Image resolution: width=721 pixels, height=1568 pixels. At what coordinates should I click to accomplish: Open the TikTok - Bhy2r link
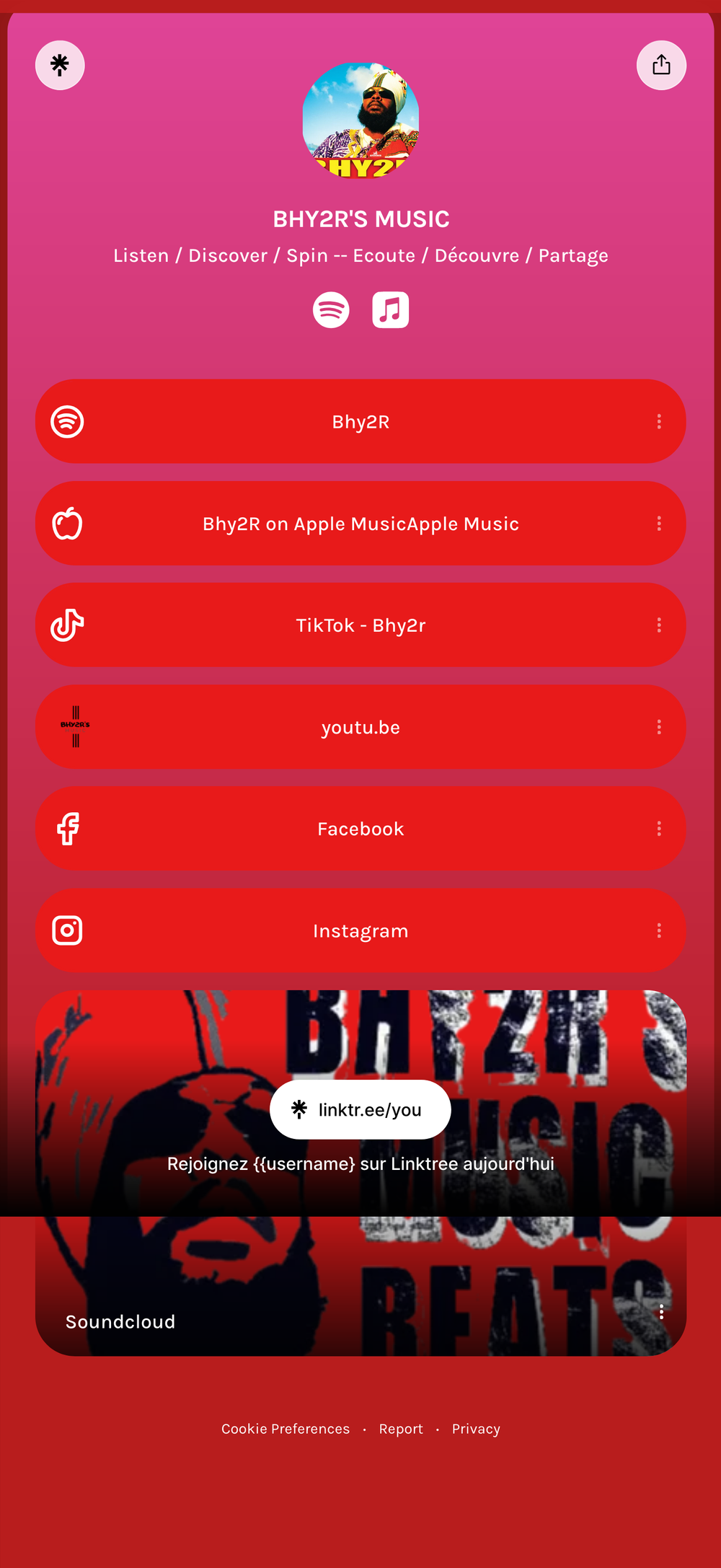point(360,625)
